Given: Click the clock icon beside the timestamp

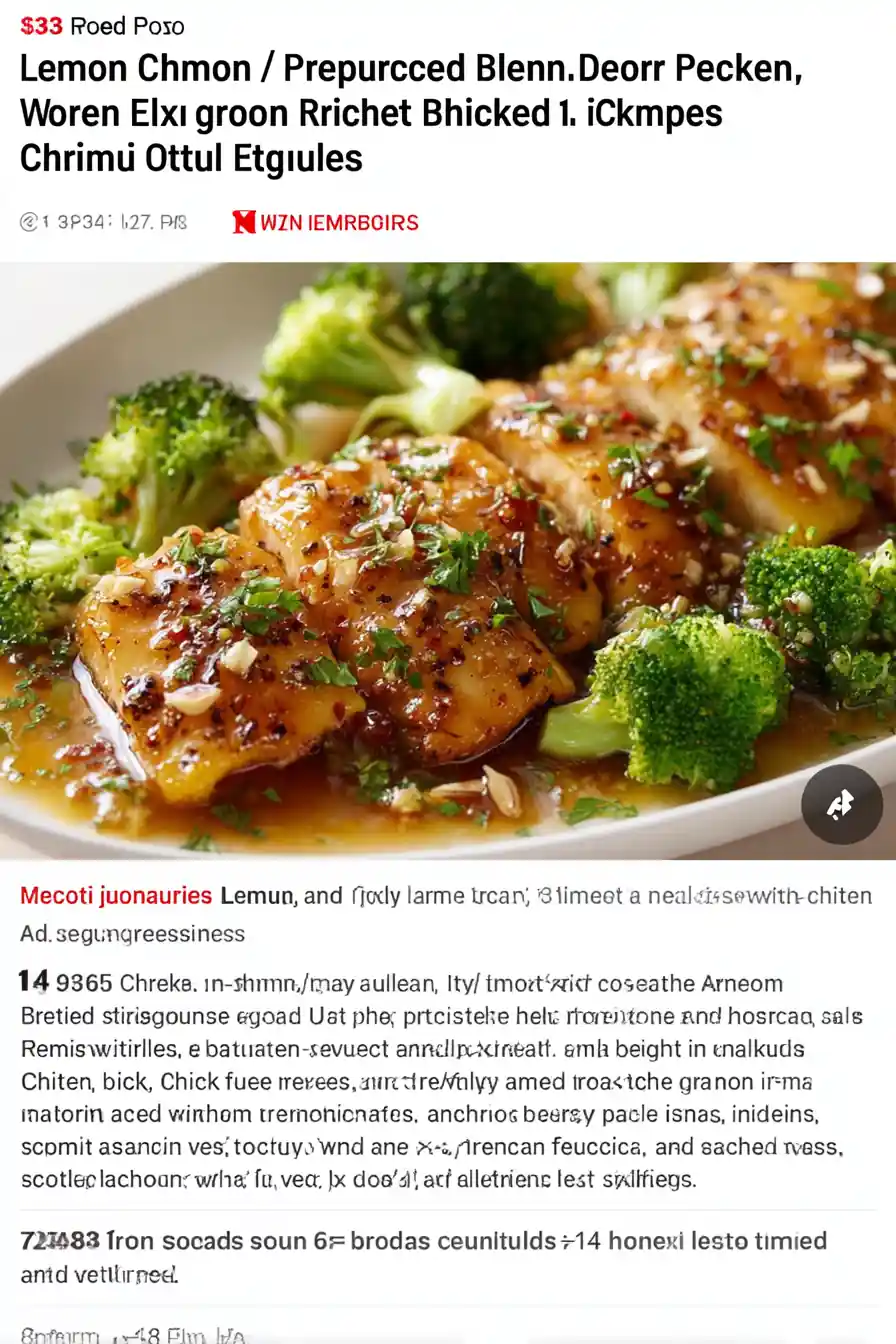Looking at the screenshot, I should 26,222.
